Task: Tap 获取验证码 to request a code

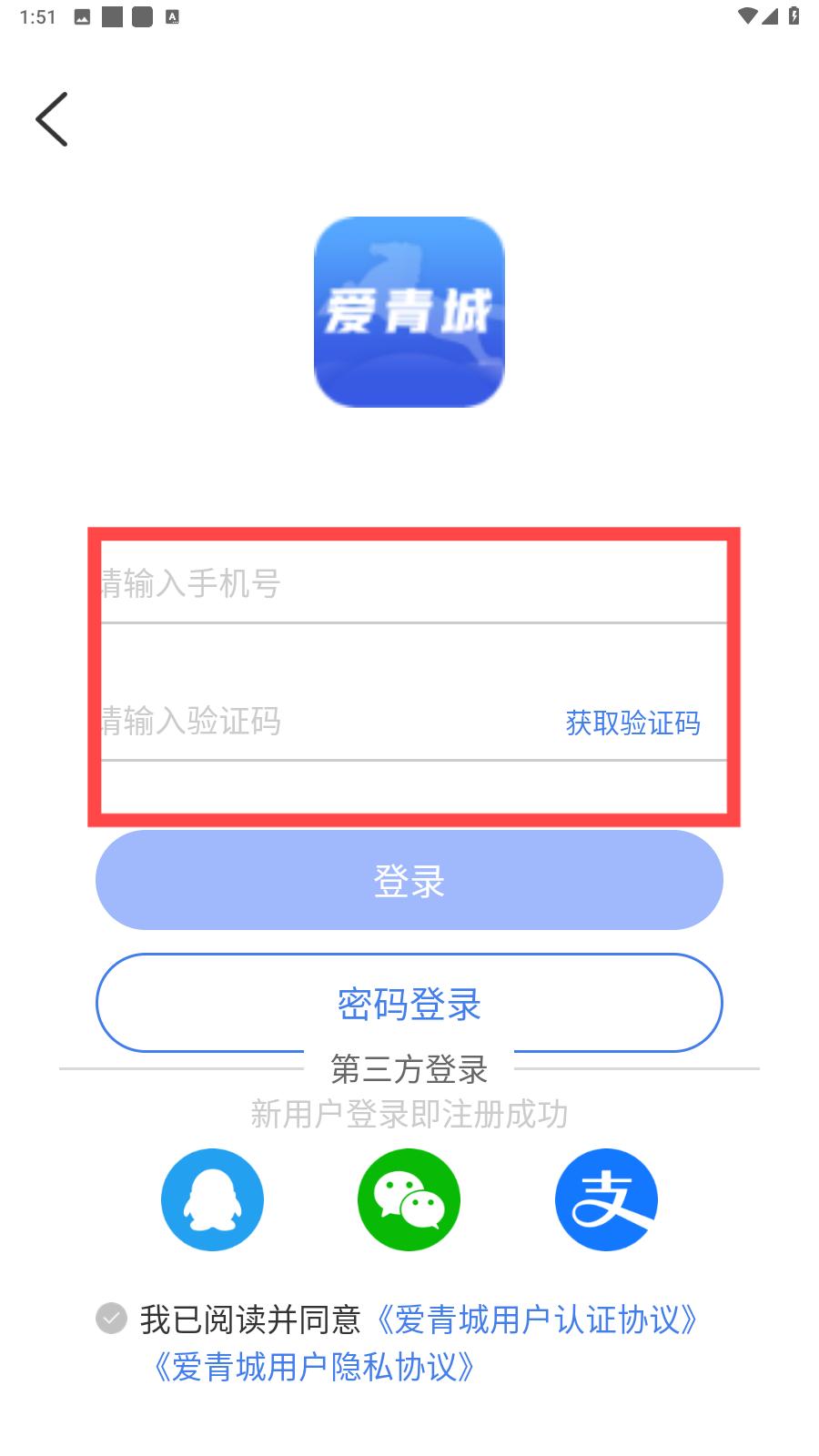Action: click(633, 723)
